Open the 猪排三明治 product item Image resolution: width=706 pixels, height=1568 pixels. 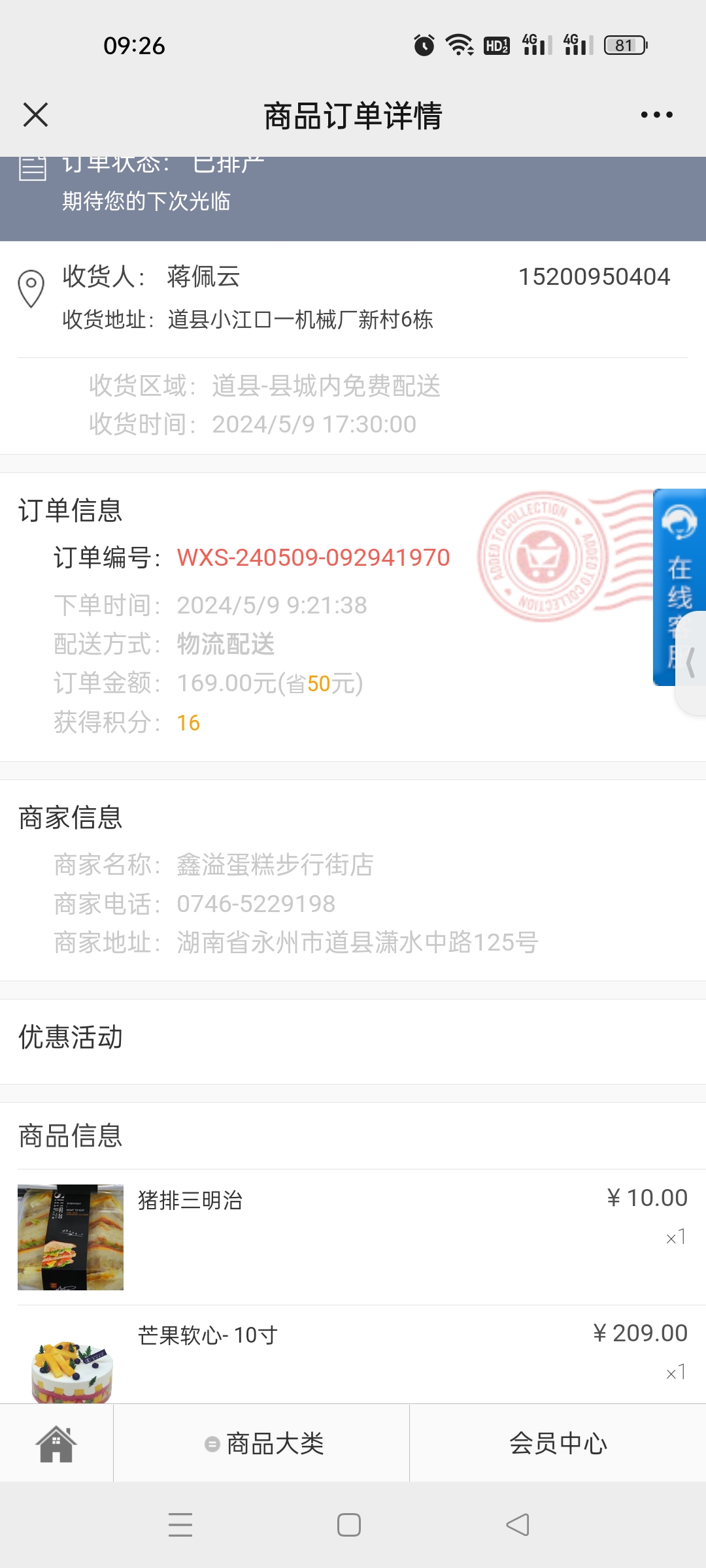tap(353, 1237)
